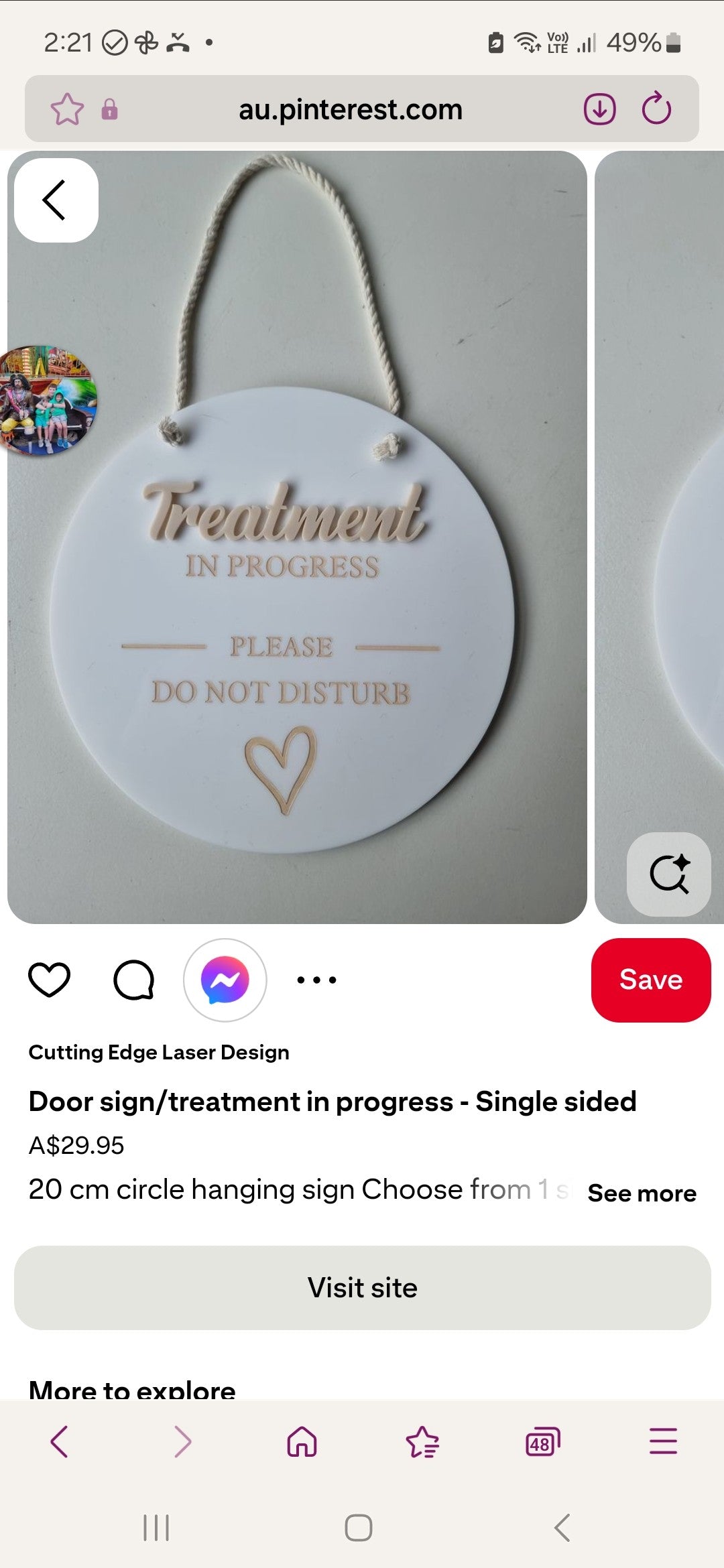This screenshot has height=1568, width=724.
Task: Tap the au.pinterest.com address bar
Action: point(351,109)
